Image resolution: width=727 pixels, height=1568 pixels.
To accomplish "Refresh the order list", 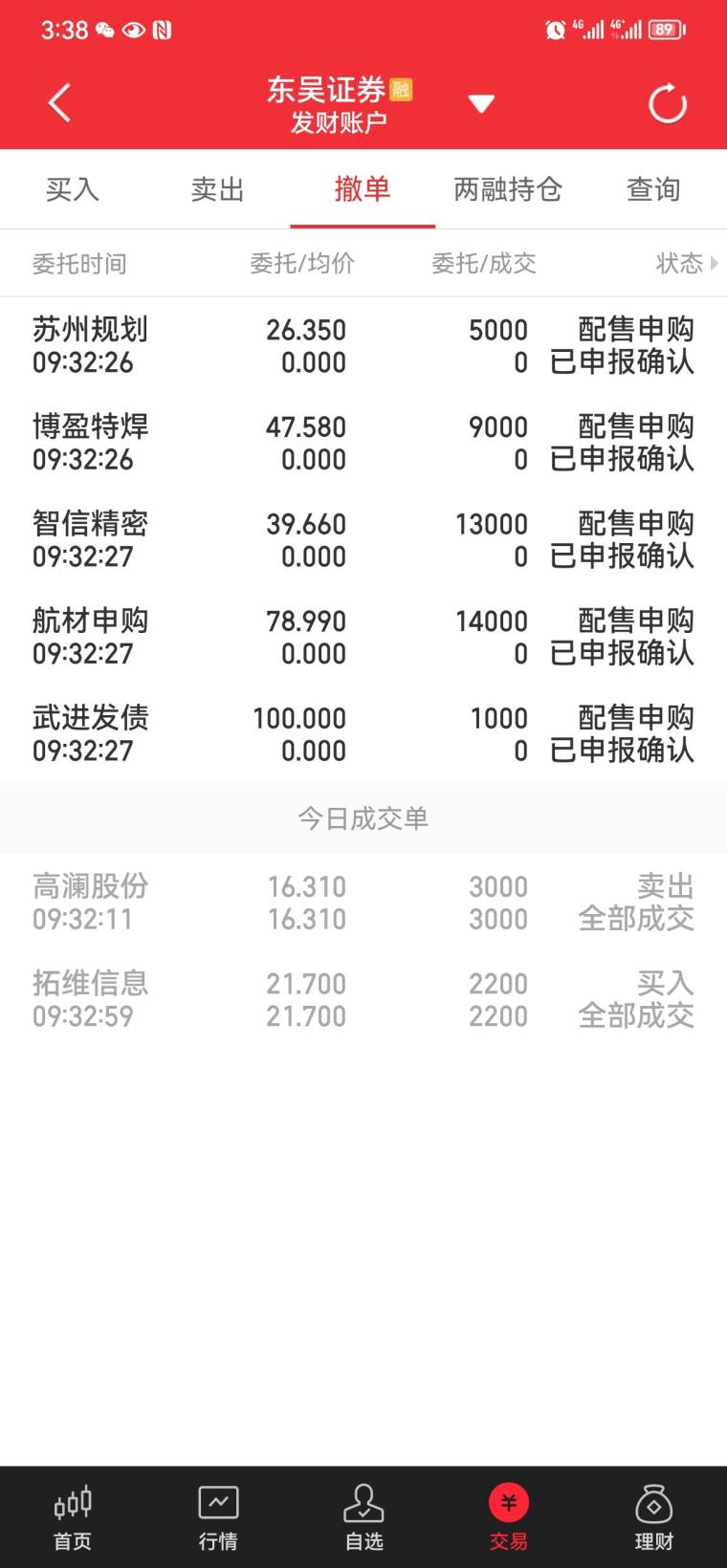I will pos(668,104).
